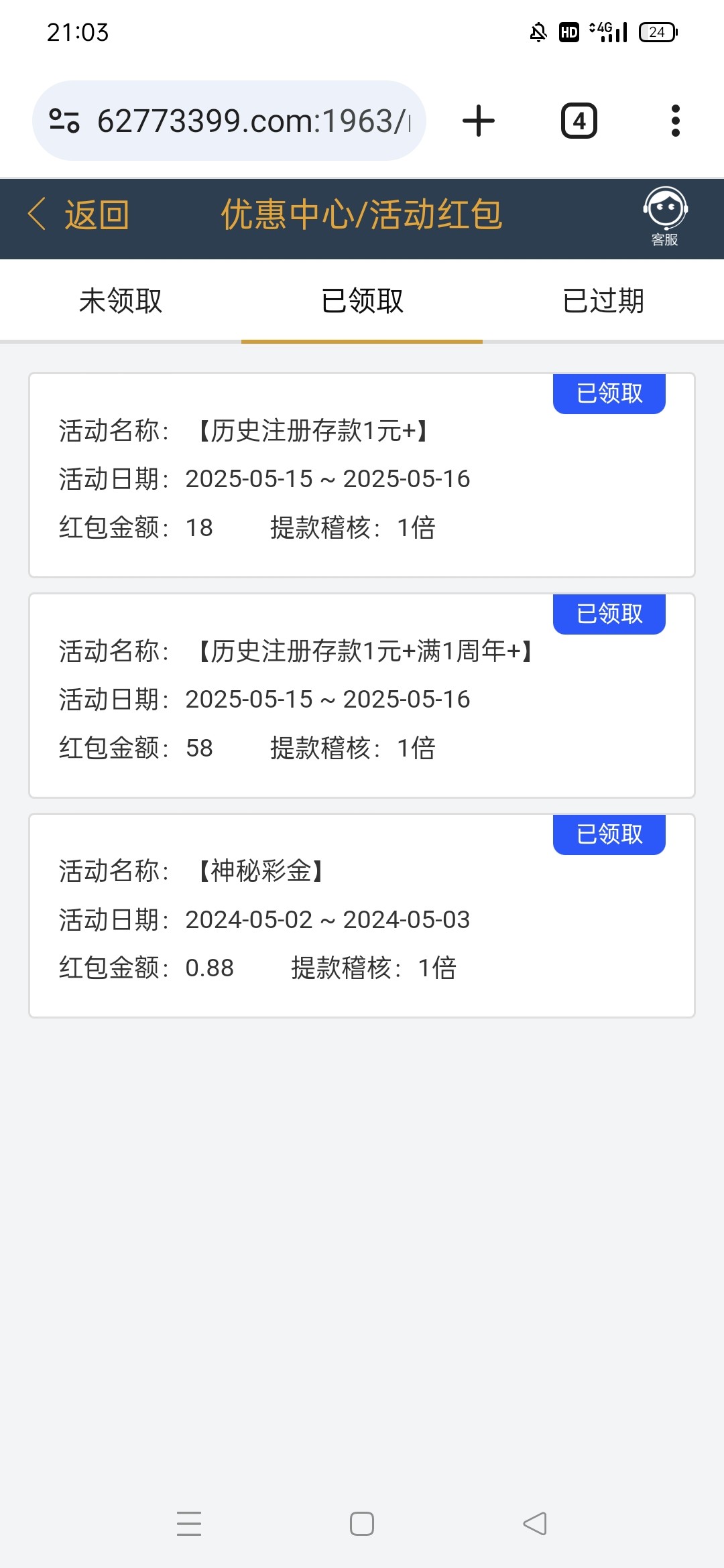Tap the system home button
Image resolution: width=724 pixels, height=1568 pixels.
[362, 1524]
